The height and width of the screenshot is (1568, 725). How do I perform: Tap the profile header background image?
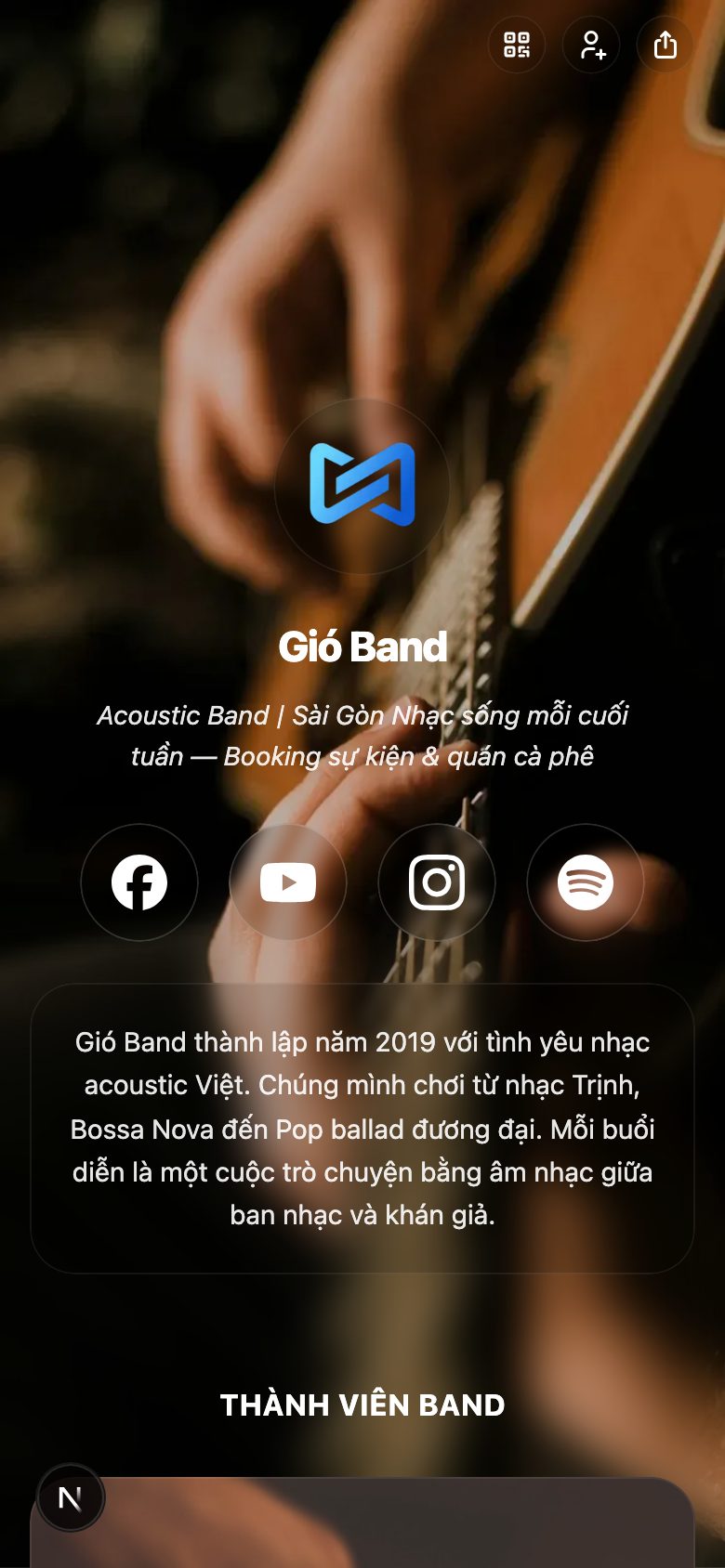click(x=362, y=232)
